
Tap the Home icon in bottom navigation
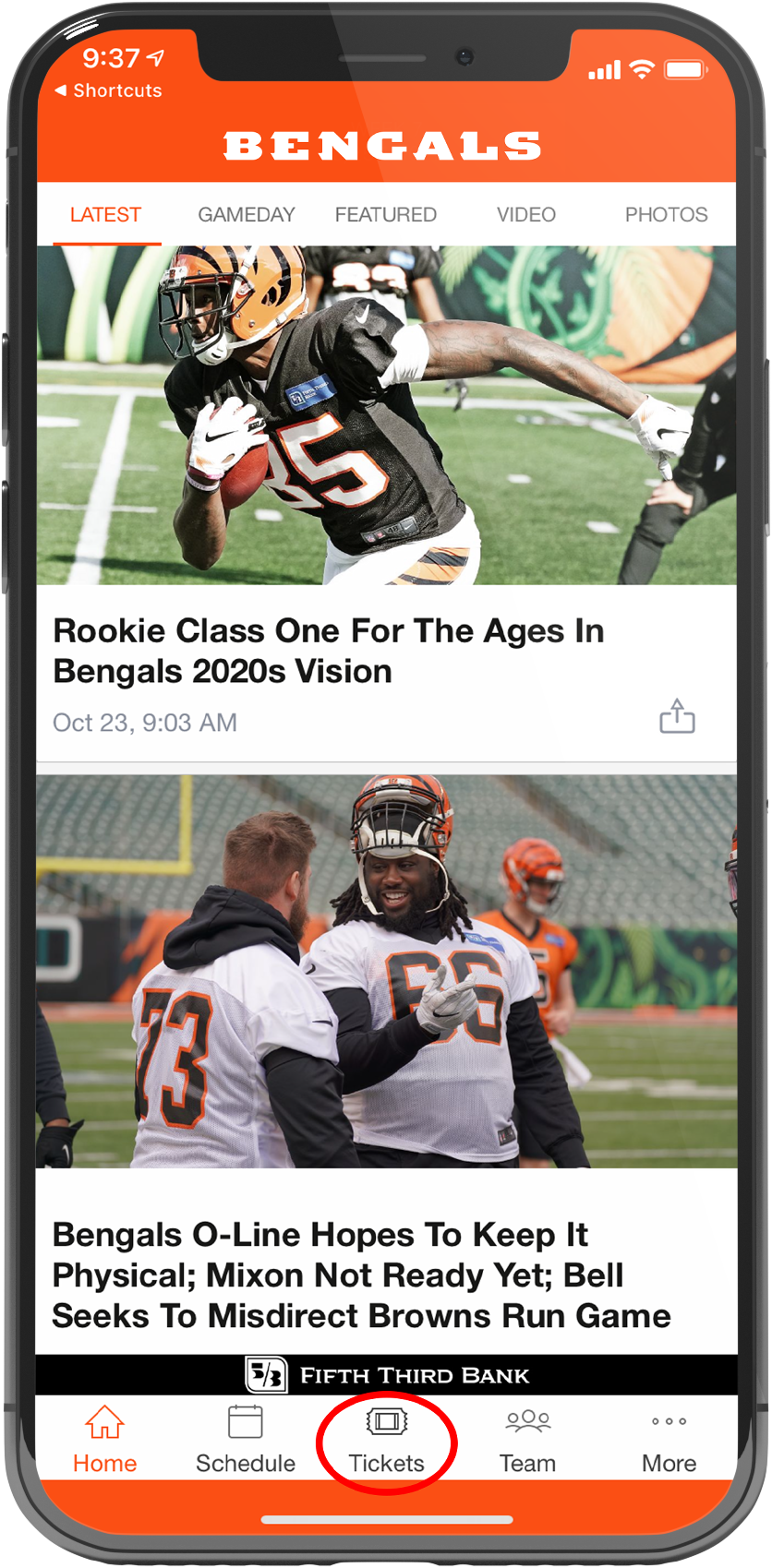[x=104, y=1437]
